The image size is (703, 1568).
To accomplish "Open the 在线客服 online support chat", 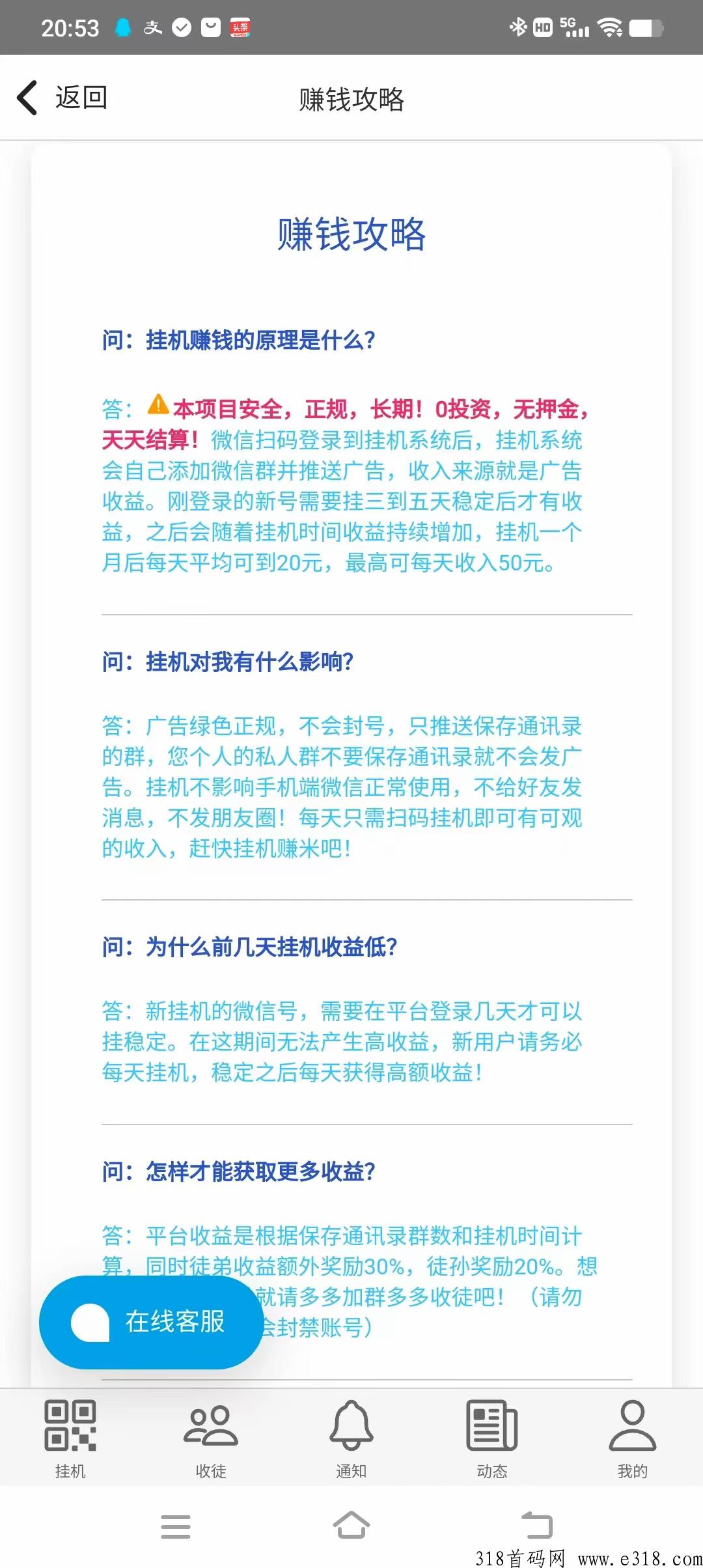I will click(151, 1322).
